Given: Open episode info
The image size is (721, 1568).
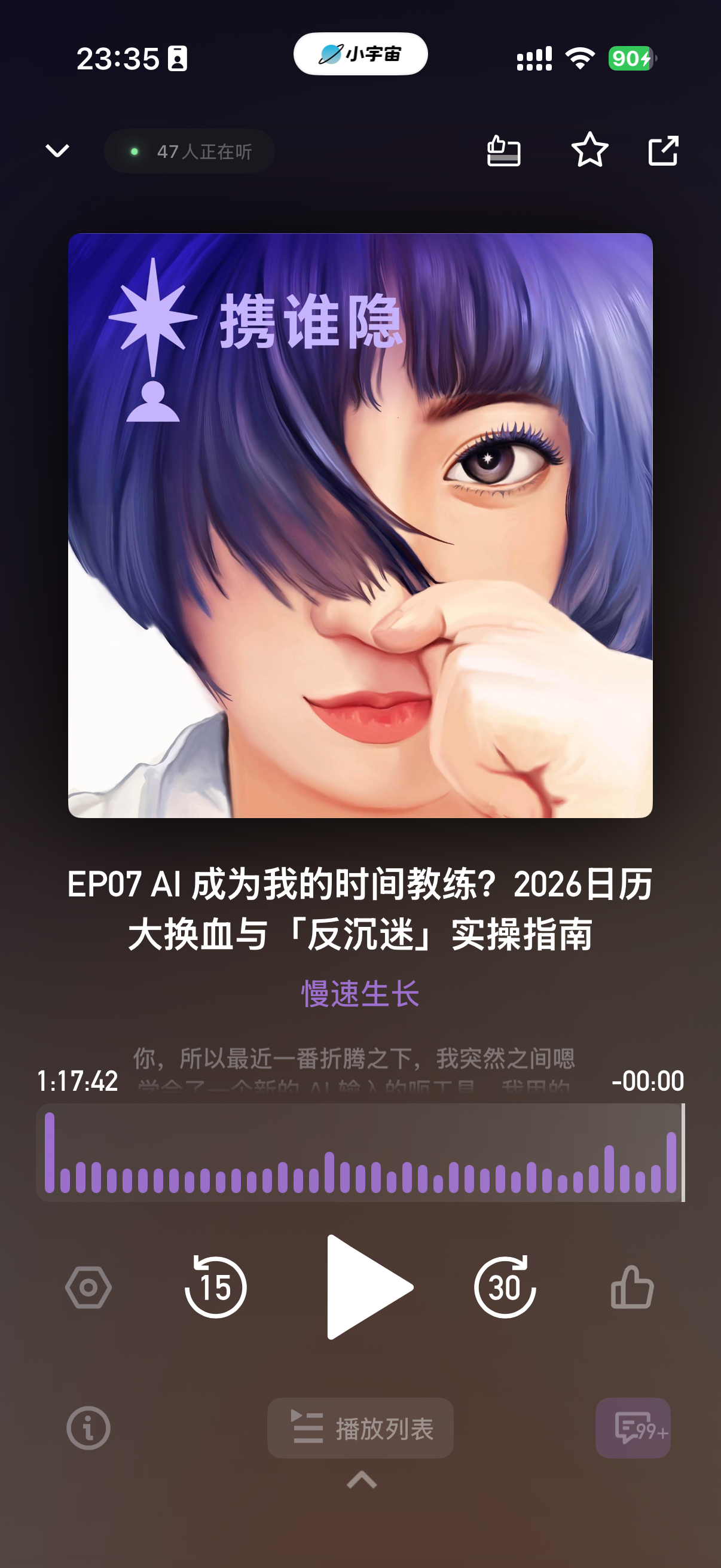Looking at the screenshot, I should tap(88, 1428).
